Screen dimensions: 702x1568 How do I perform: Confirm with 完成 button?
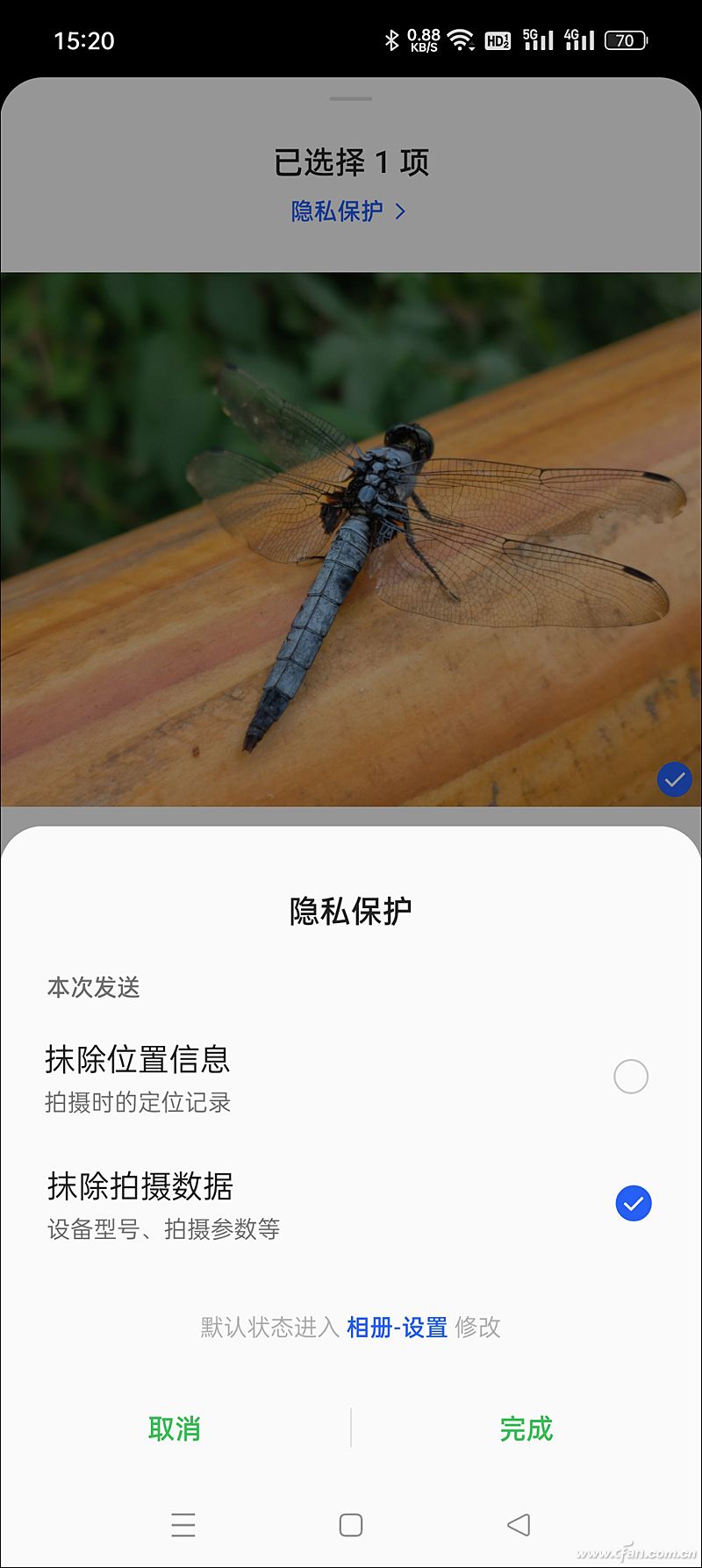pos(526,1429)
